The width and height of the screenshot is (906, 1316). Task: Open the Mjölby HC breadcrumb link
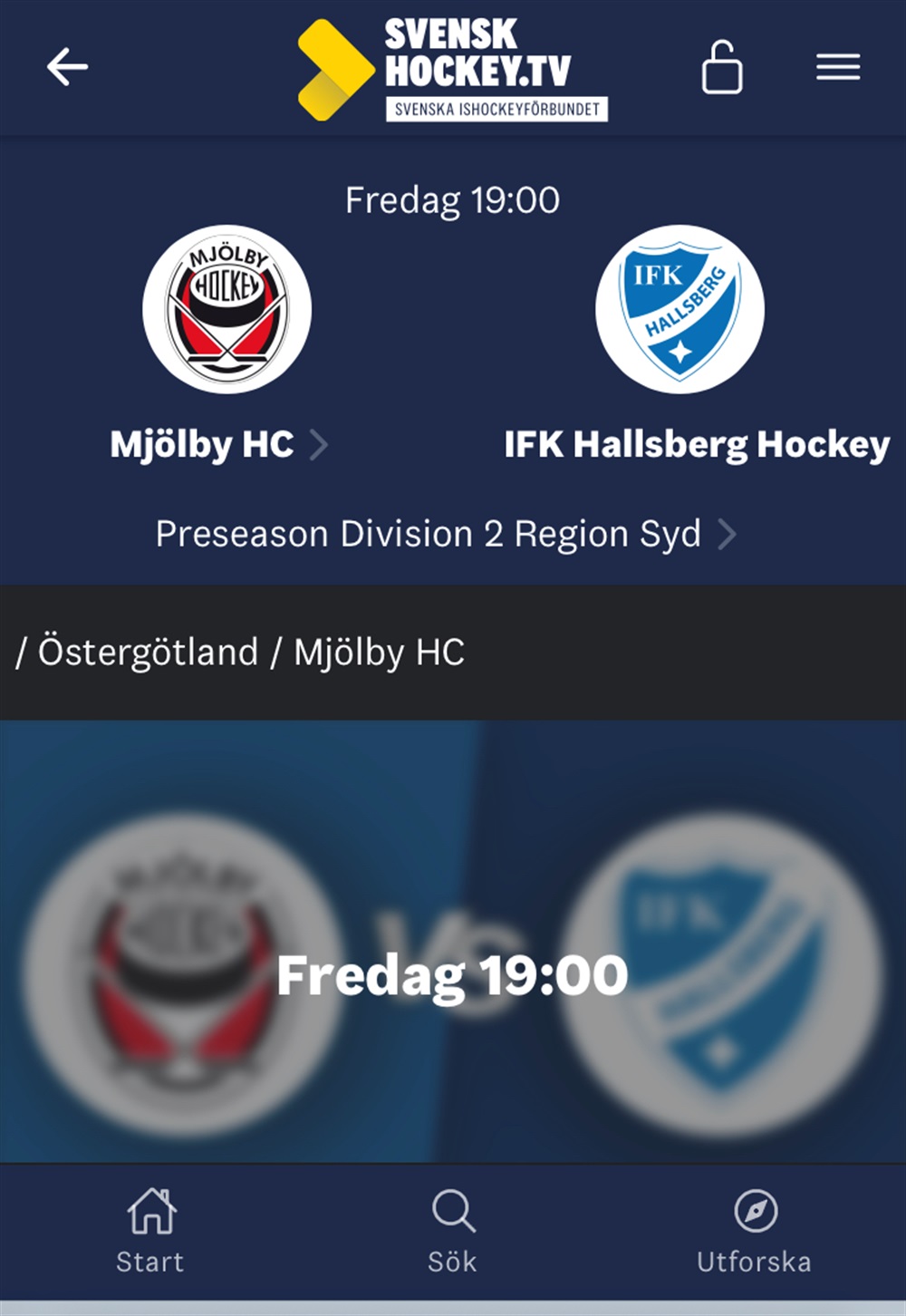[x=379, y=653]
